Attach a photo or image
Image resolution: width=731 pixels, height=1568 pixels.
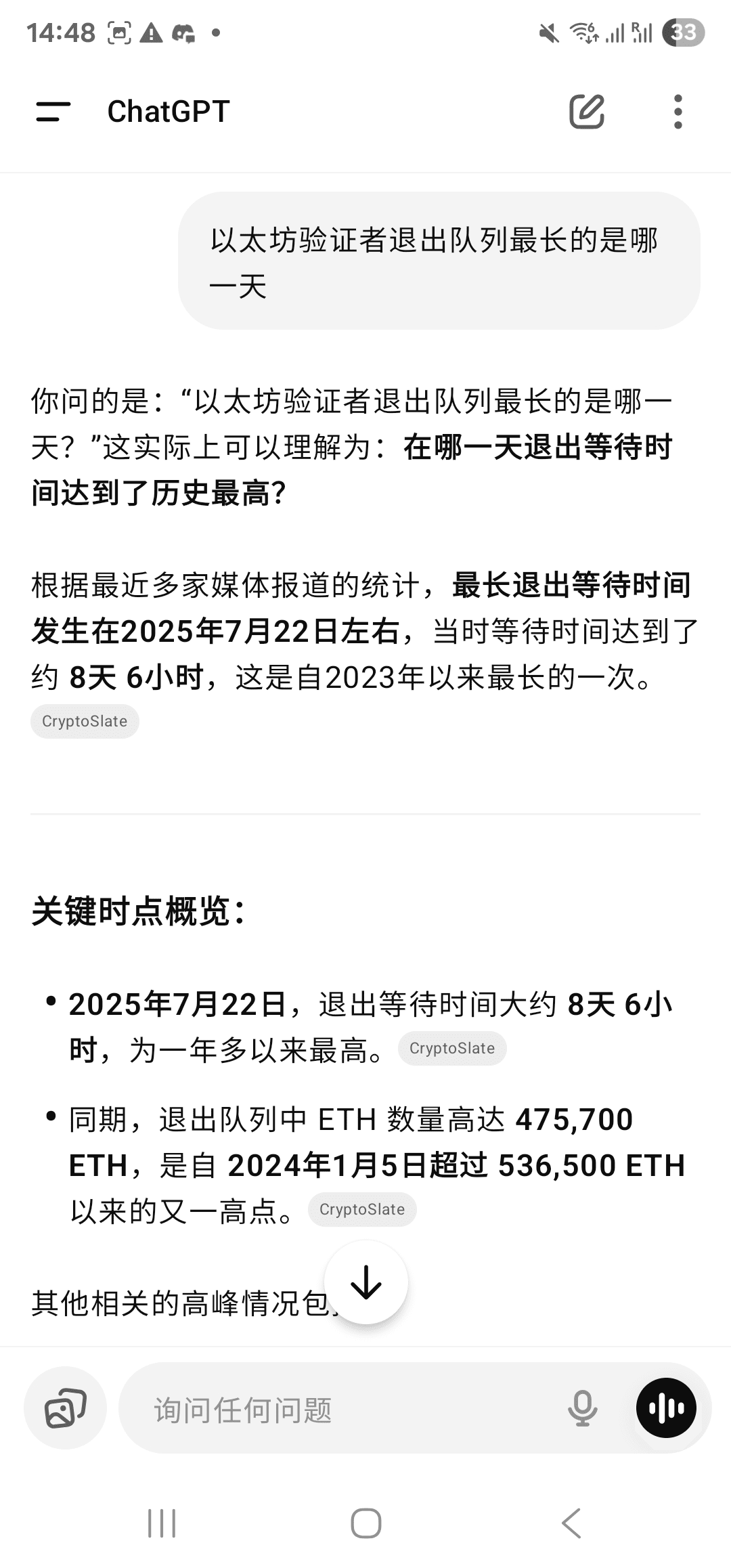(x=65, y=1408)
